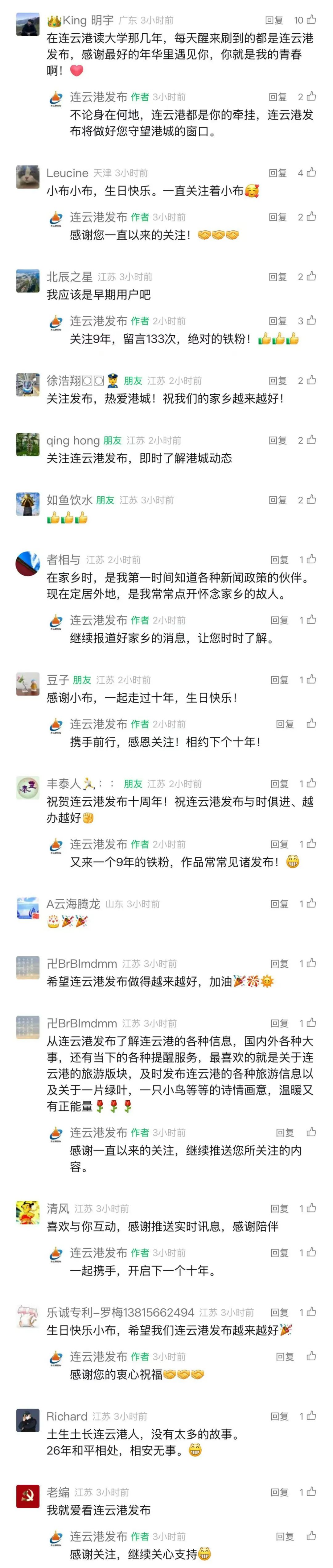Like 老编's comment
The image size is (333, 1568).
[x=311, y=1492]
